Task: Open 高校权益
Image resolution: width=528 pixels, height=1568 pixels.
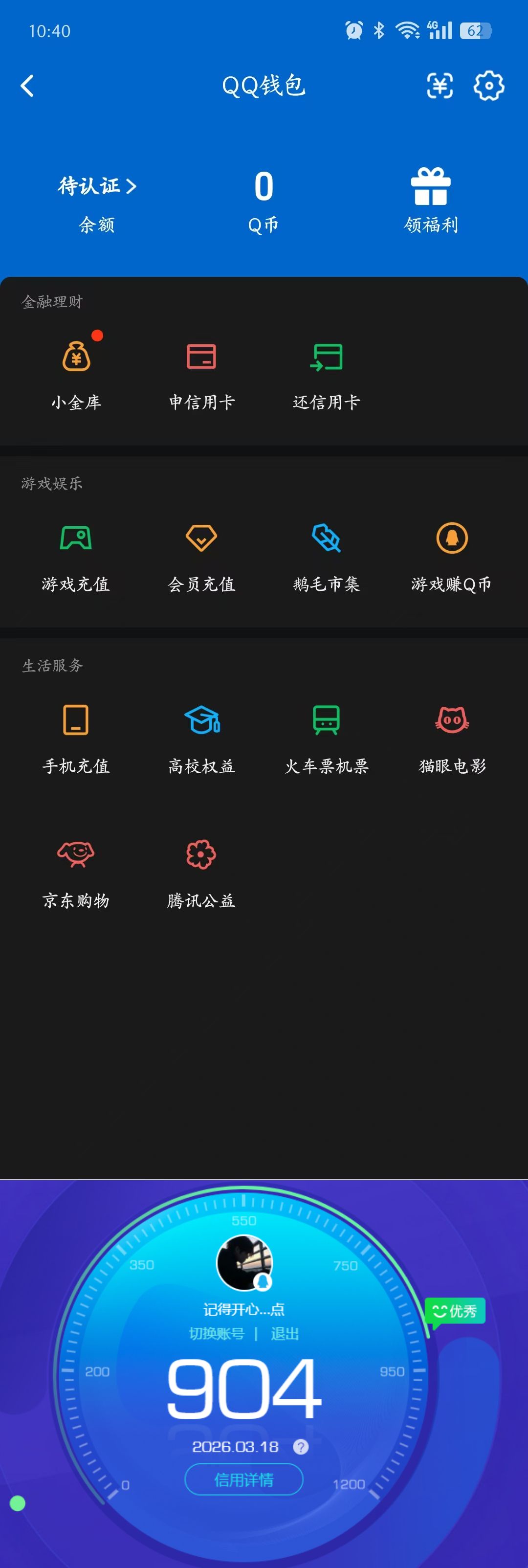Action: pyautogui.click(x=201, y=737)
